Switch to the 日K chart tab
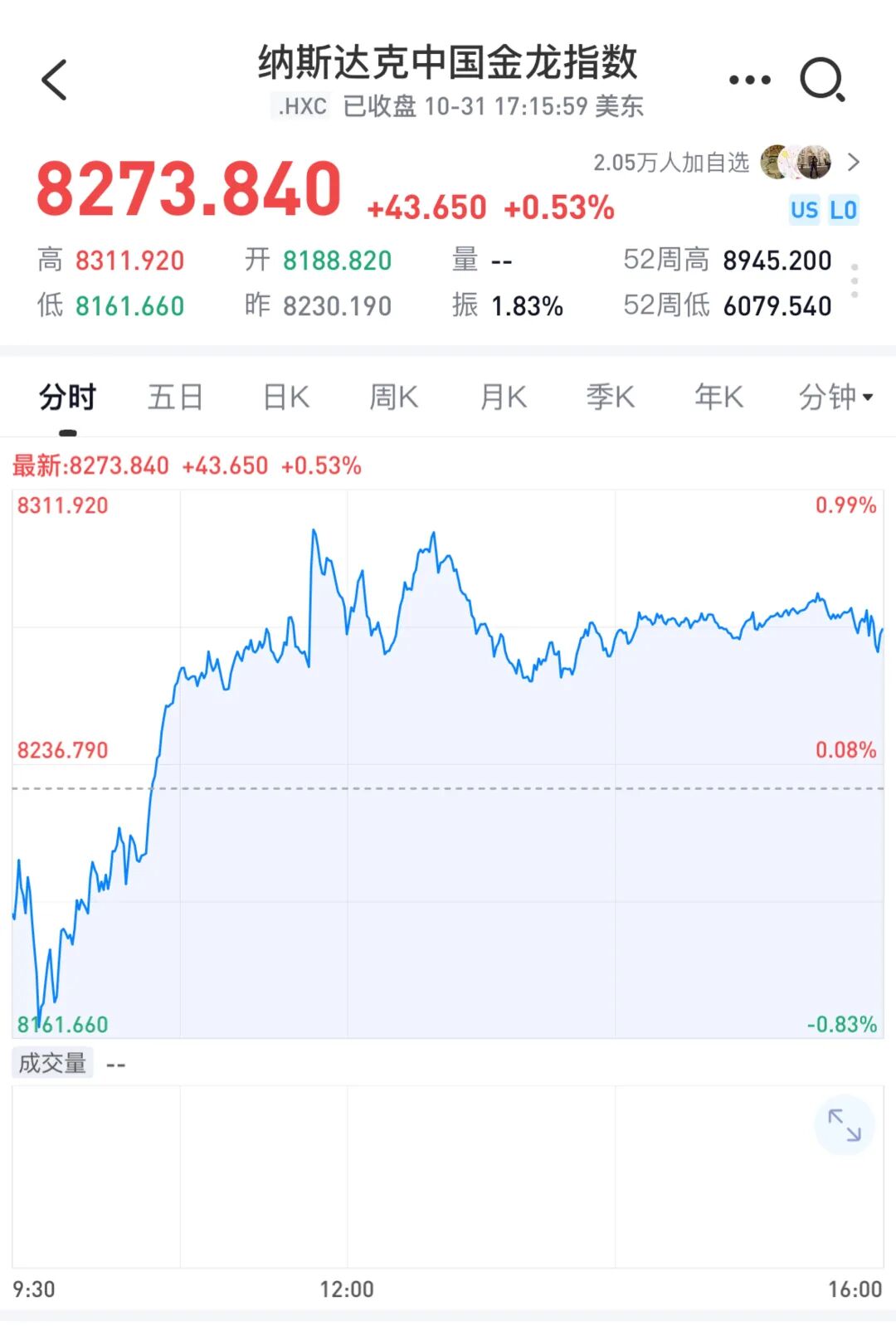The height and width of the screenshot is (1326, 896). (x=286, y=397)
